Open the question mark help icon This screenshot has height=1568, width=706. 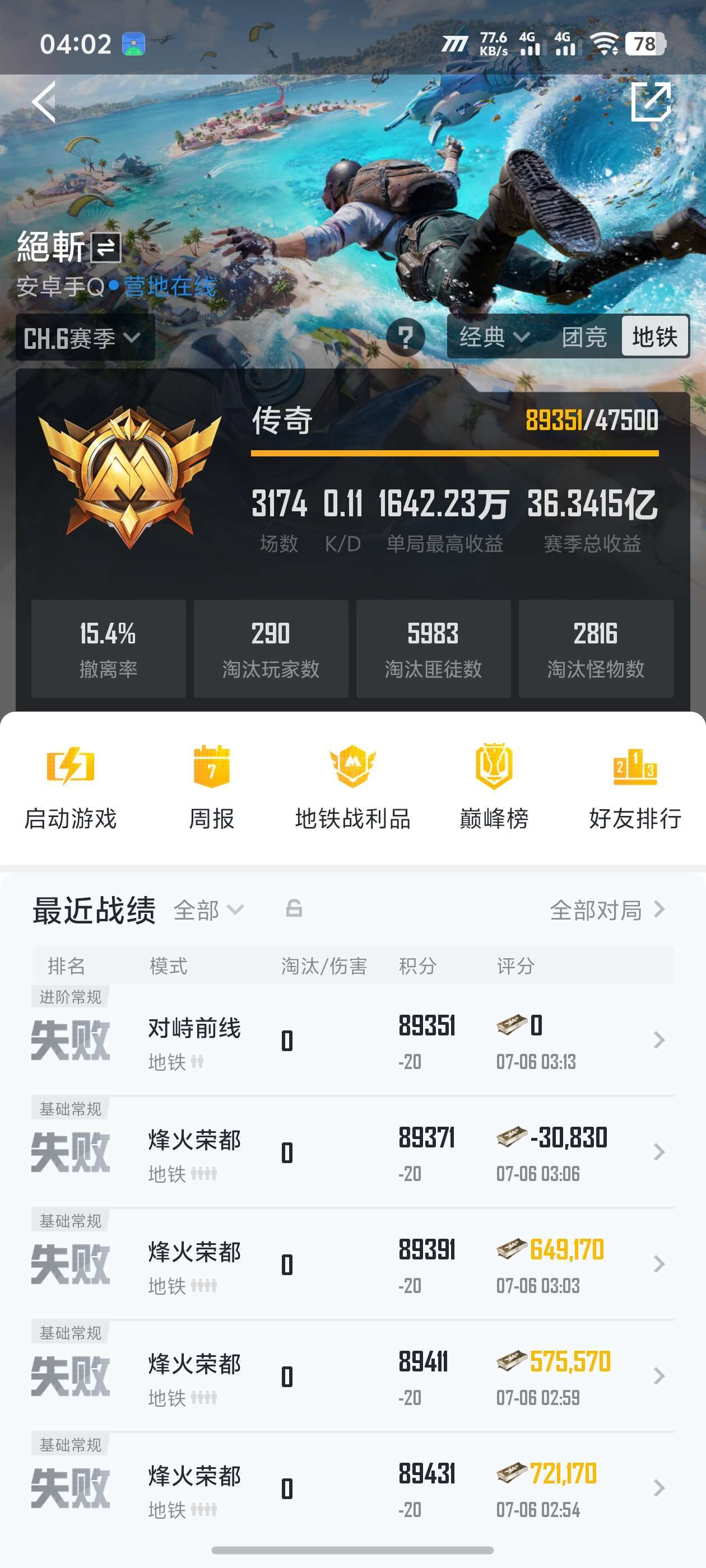[406, 337]
